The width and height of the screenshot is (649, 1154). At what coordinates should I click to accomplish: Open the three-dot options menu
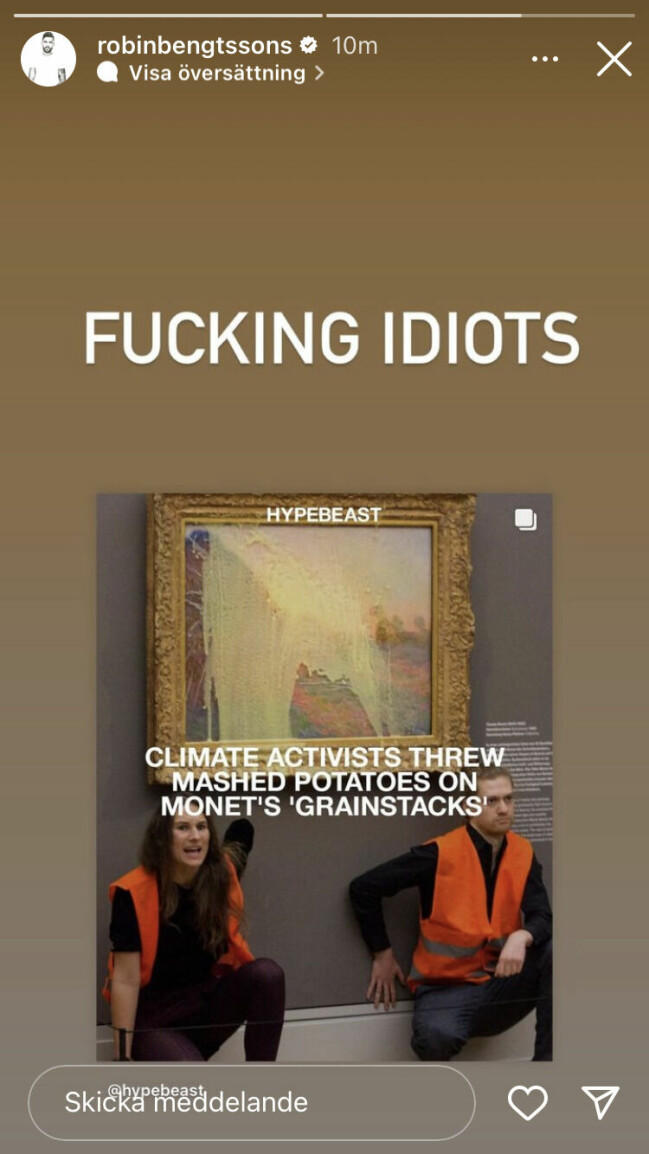(x=545, y=59)
